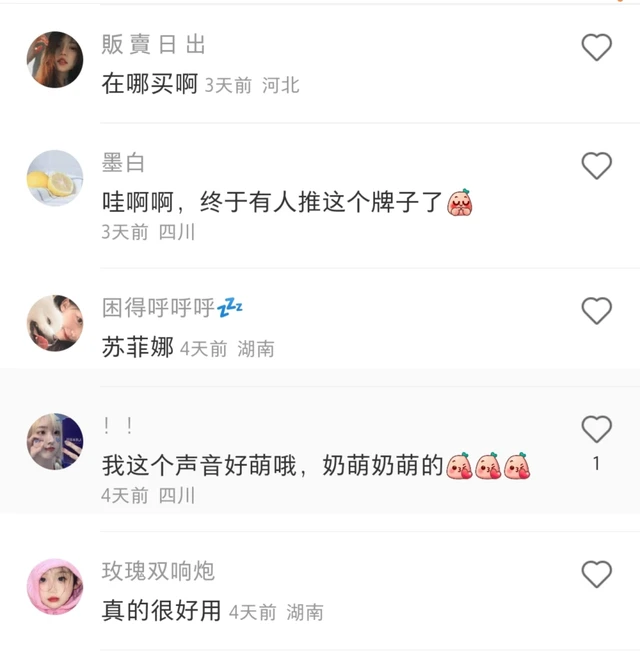Screen dimensions: 640x663
Task: Like the comment by 販賣日出
Action: (x=596, y=47)
